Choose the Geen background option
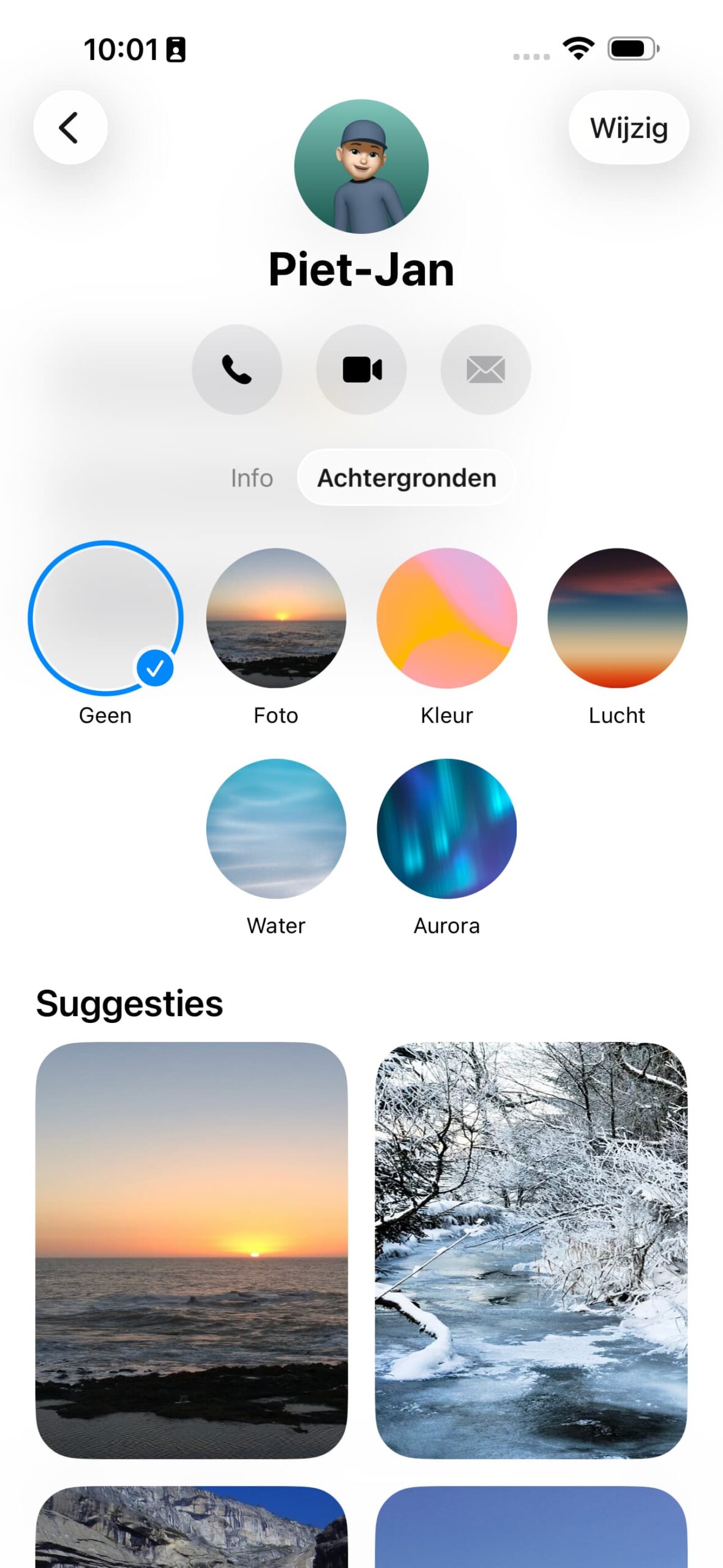 [x=105, y=617]
